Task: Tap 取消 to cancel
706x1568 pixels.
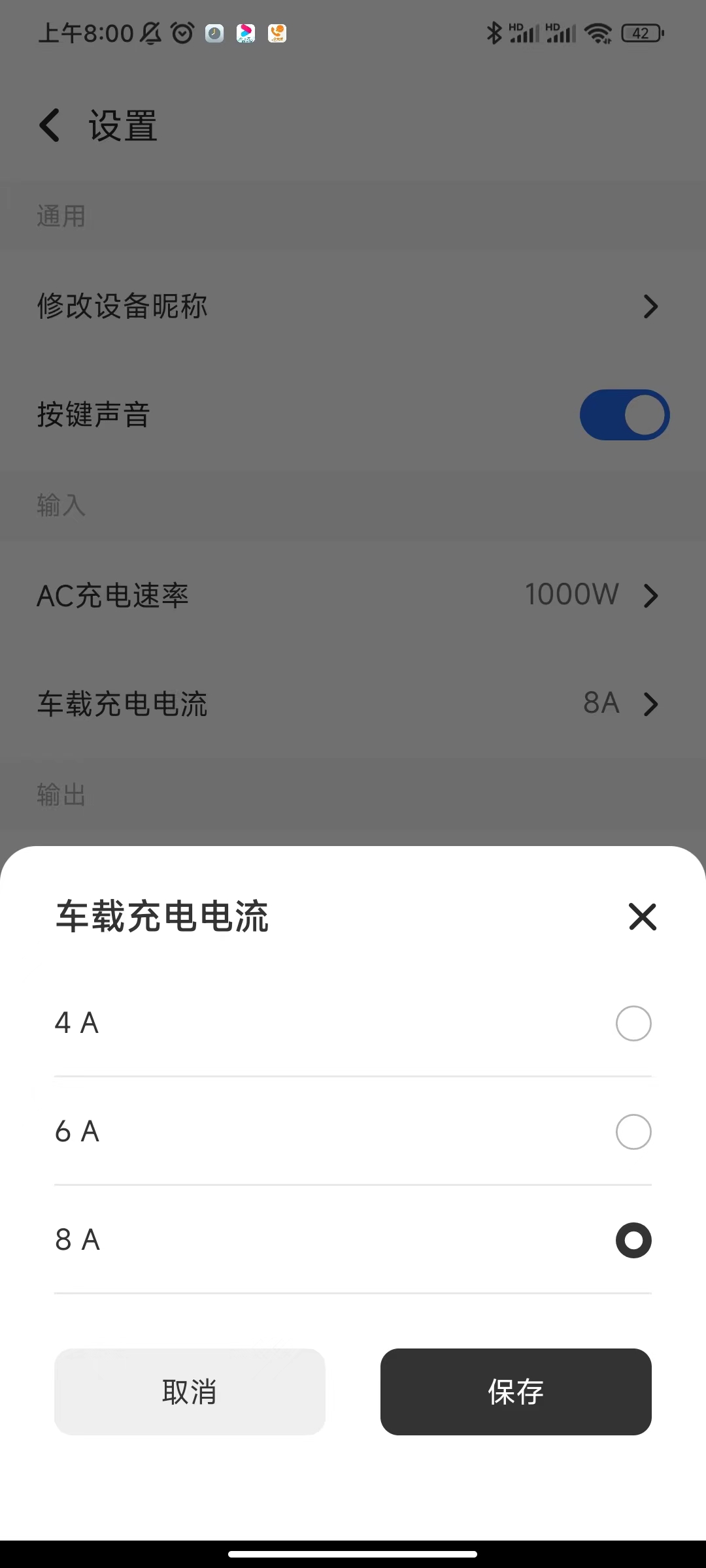Action: 190,1392
